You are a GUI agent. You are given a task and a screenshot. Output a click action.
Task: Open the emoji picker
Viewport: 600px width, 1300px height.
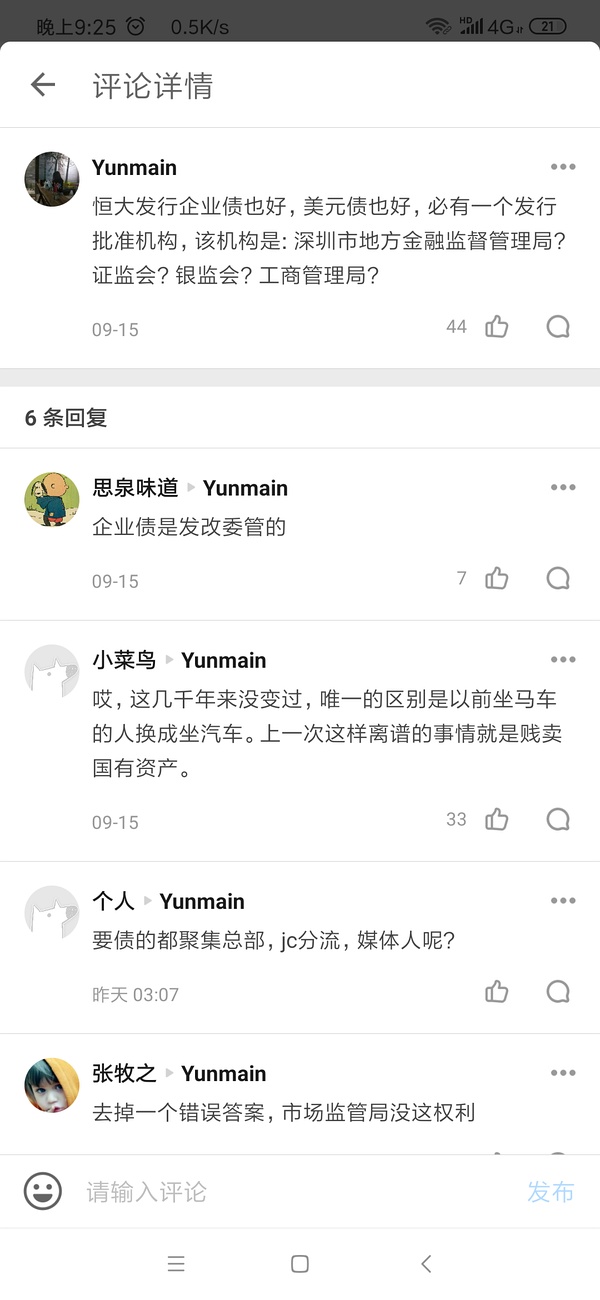[x=43, y=1191]
